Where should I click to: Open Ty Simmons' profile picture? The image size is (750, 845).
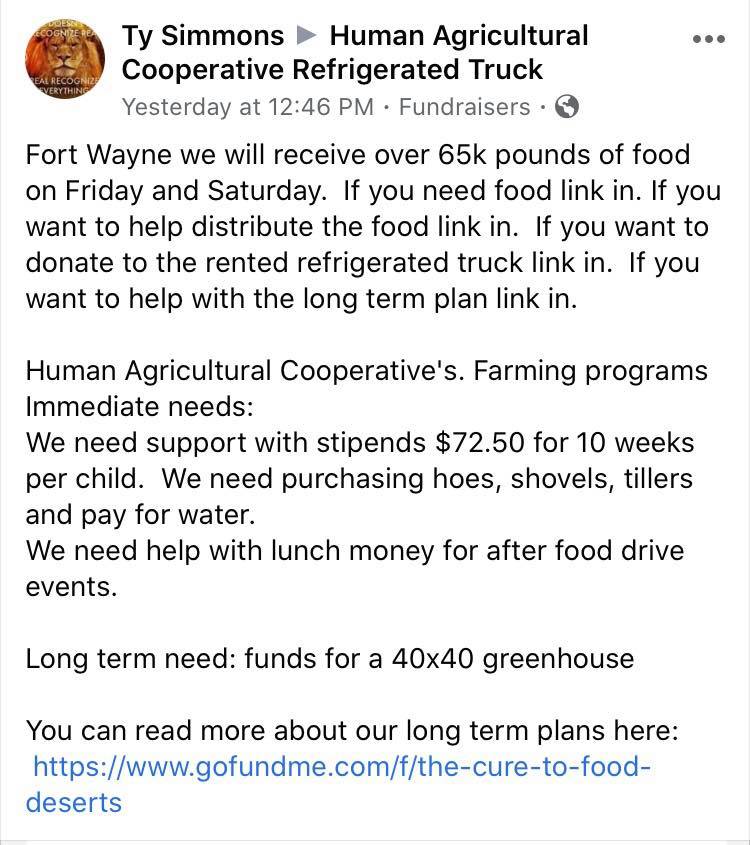[65, 58]
